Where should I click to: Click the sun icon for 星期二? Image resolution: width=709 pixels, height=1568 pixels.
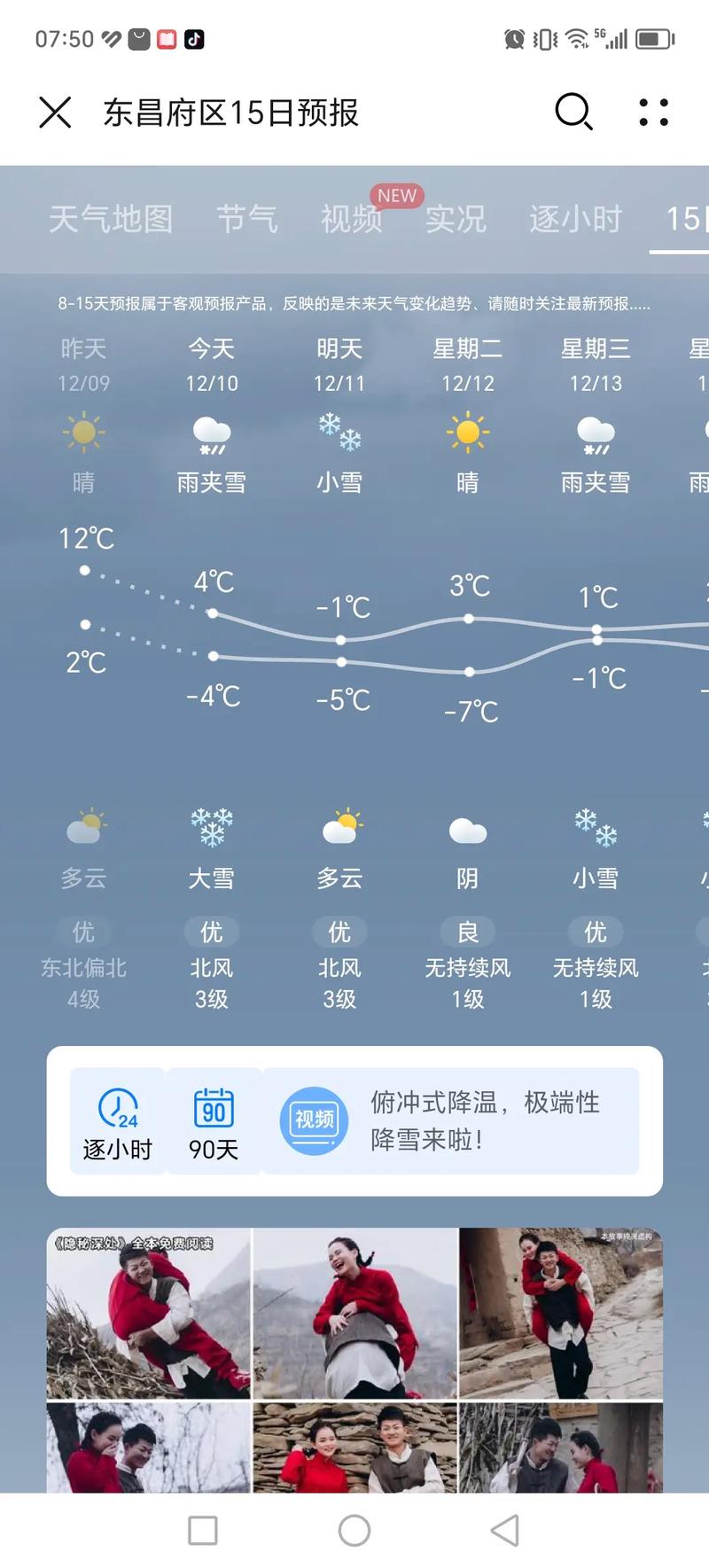click(468, 434)
